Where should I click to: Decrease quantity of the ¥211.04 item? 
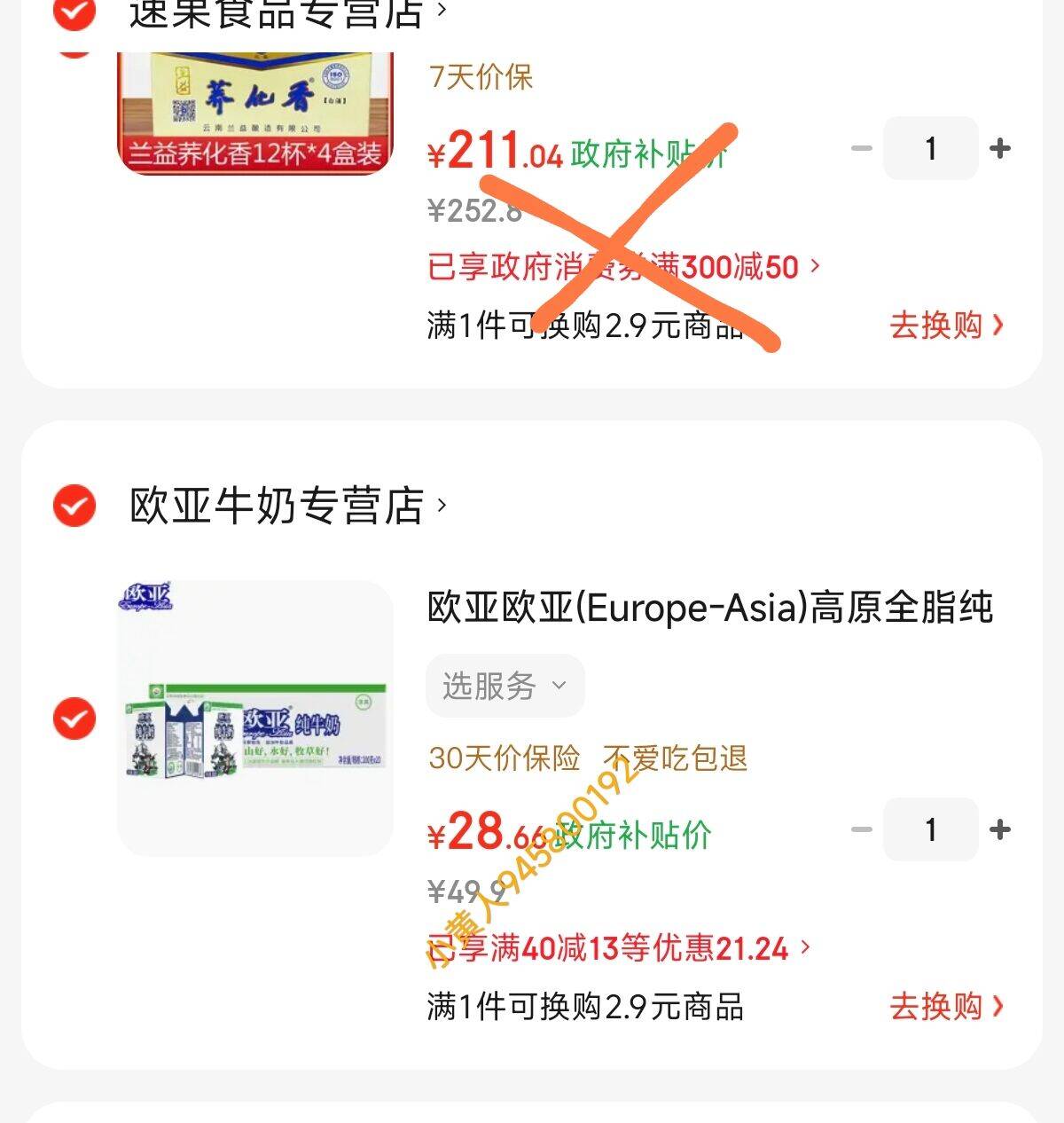pos(862,149)
